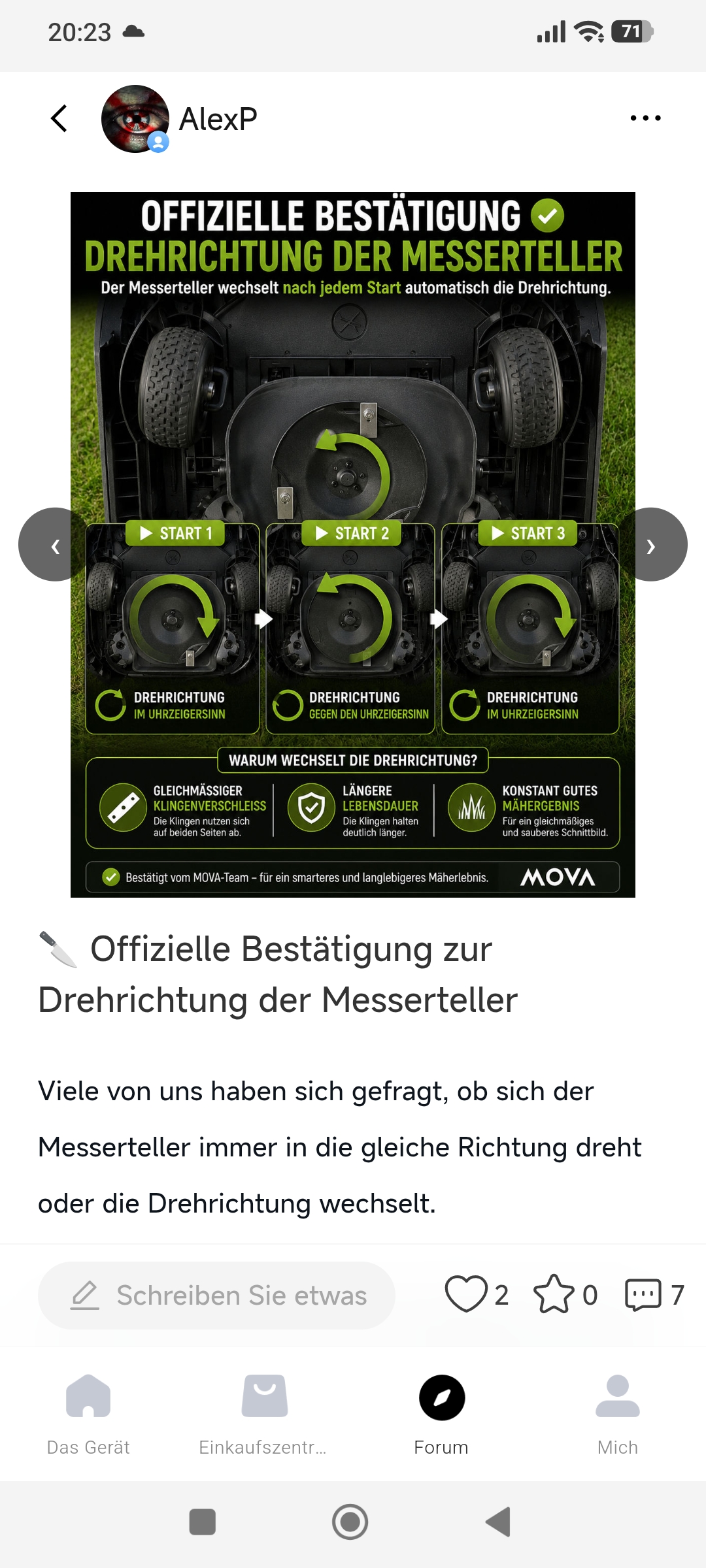Favorite the post with the star icon
Viewport: 706px width, 1568px height.
(x=554, y=1294)
